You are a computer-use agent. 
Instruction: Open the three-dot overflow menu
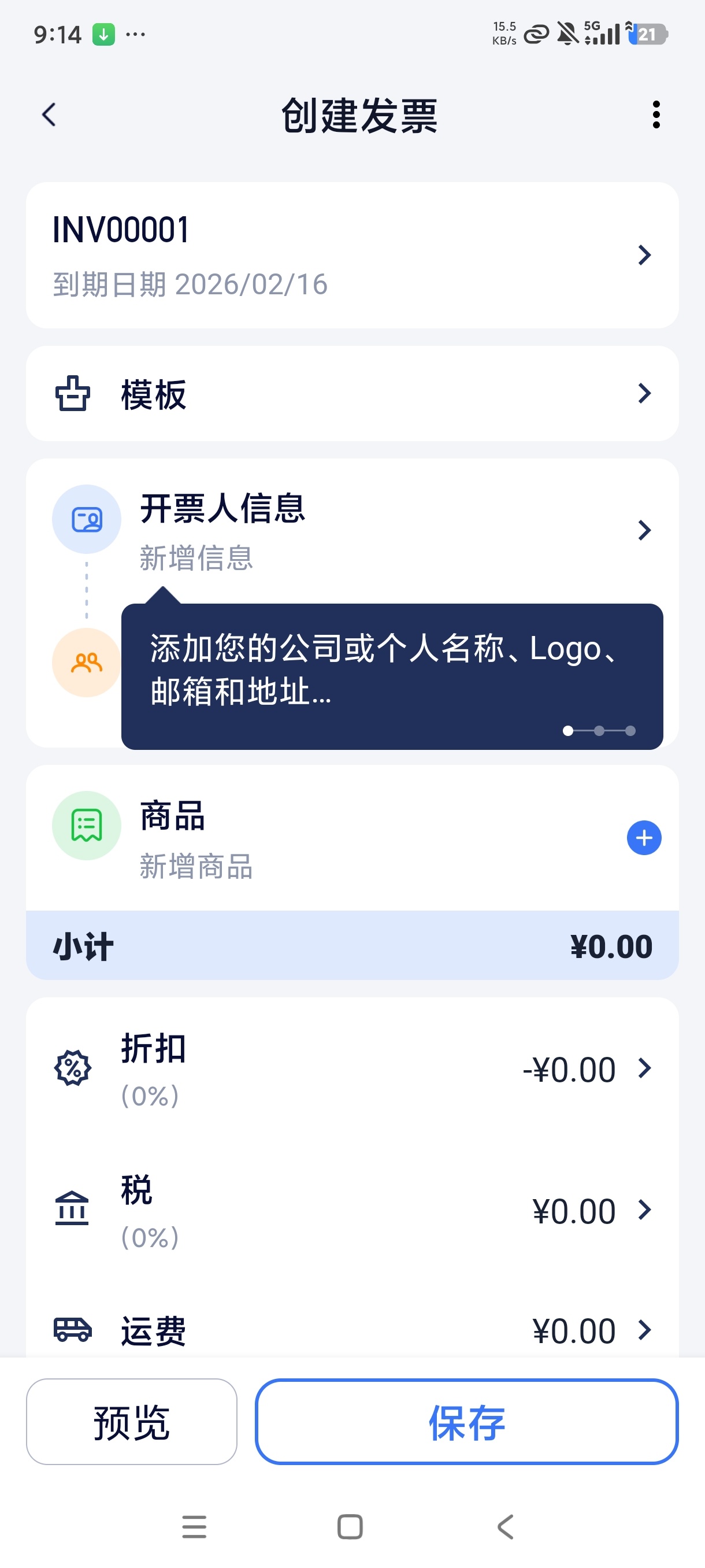(656, 116)
